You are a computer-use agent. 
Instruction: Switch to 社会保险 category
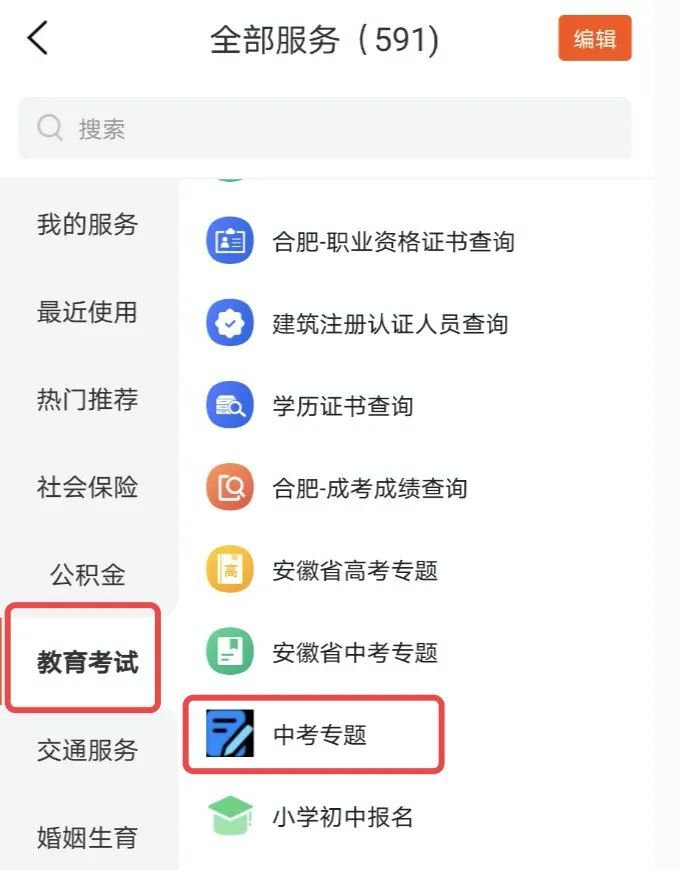pyautogui.click(x=88, y=488)
